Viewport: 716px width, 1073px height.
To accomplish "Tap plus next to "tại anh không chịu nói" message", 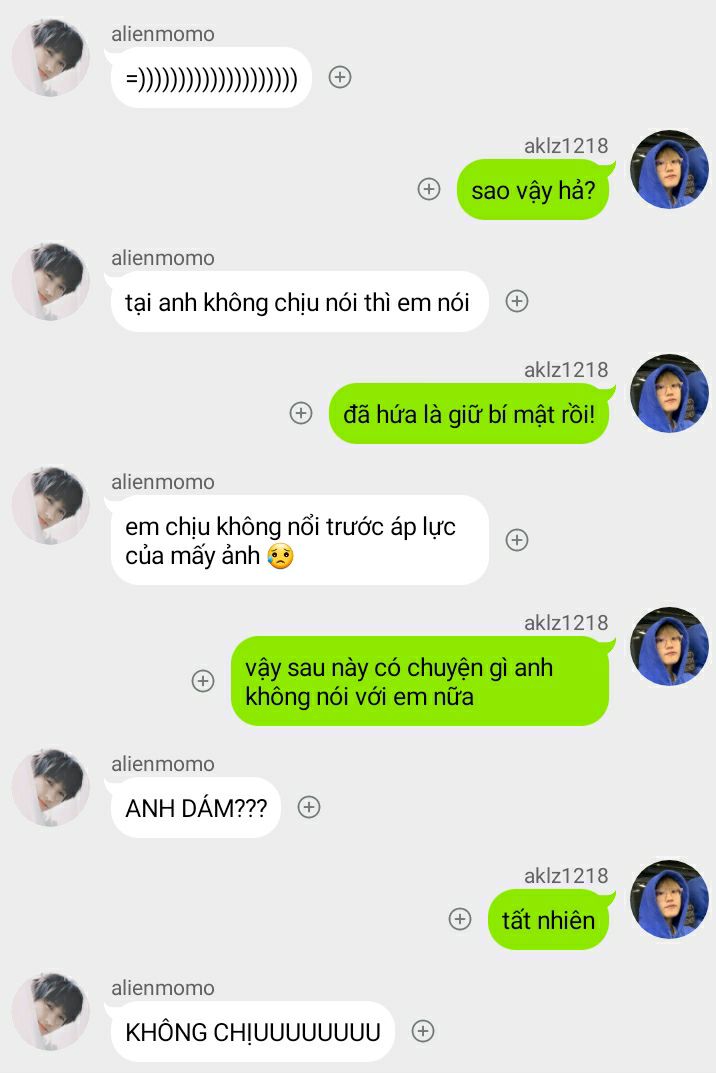I will click(x=517, y=301).
